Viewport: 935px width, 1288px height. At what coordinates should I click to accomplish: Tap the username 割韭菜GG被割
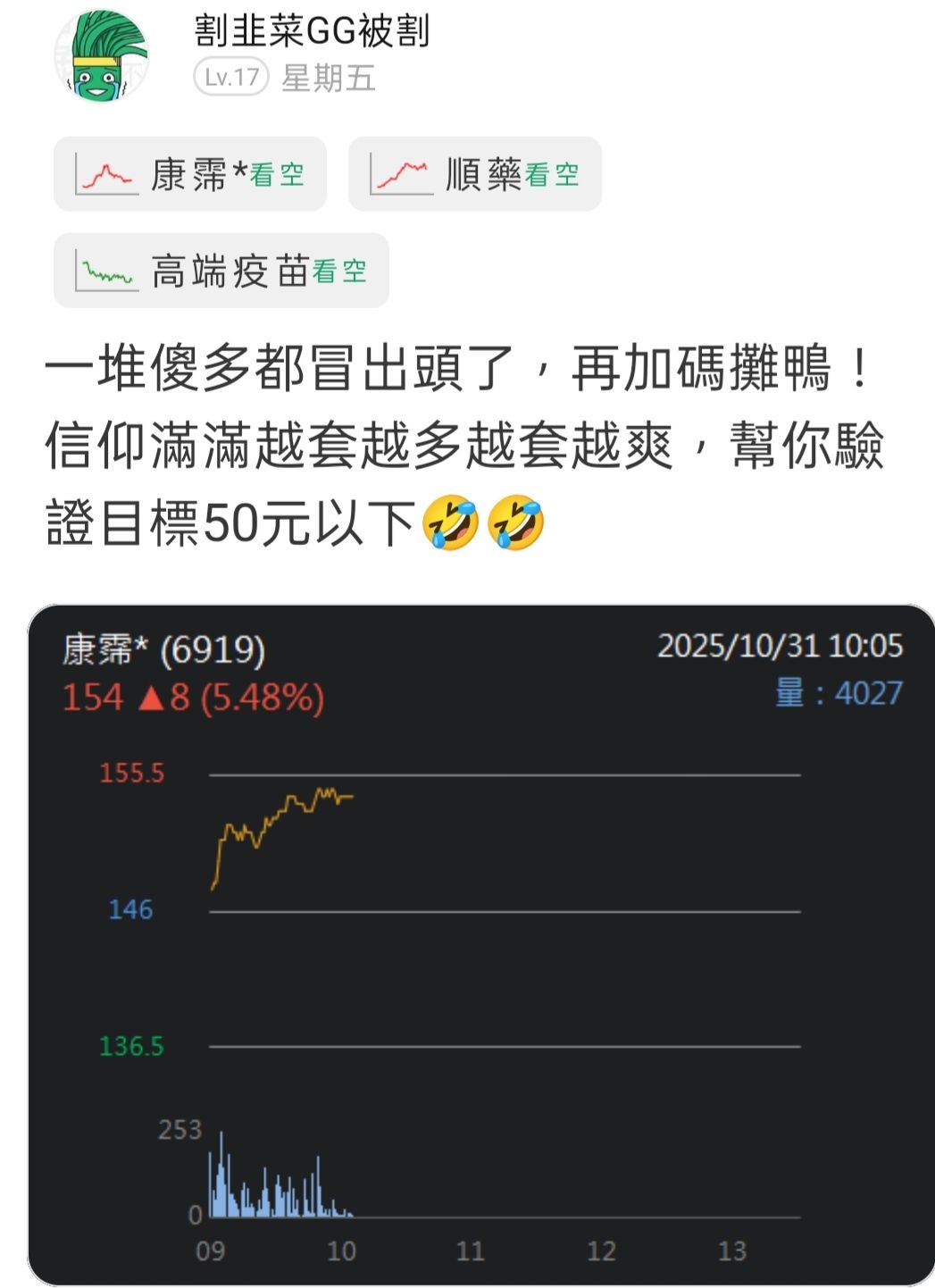point(312,32)
